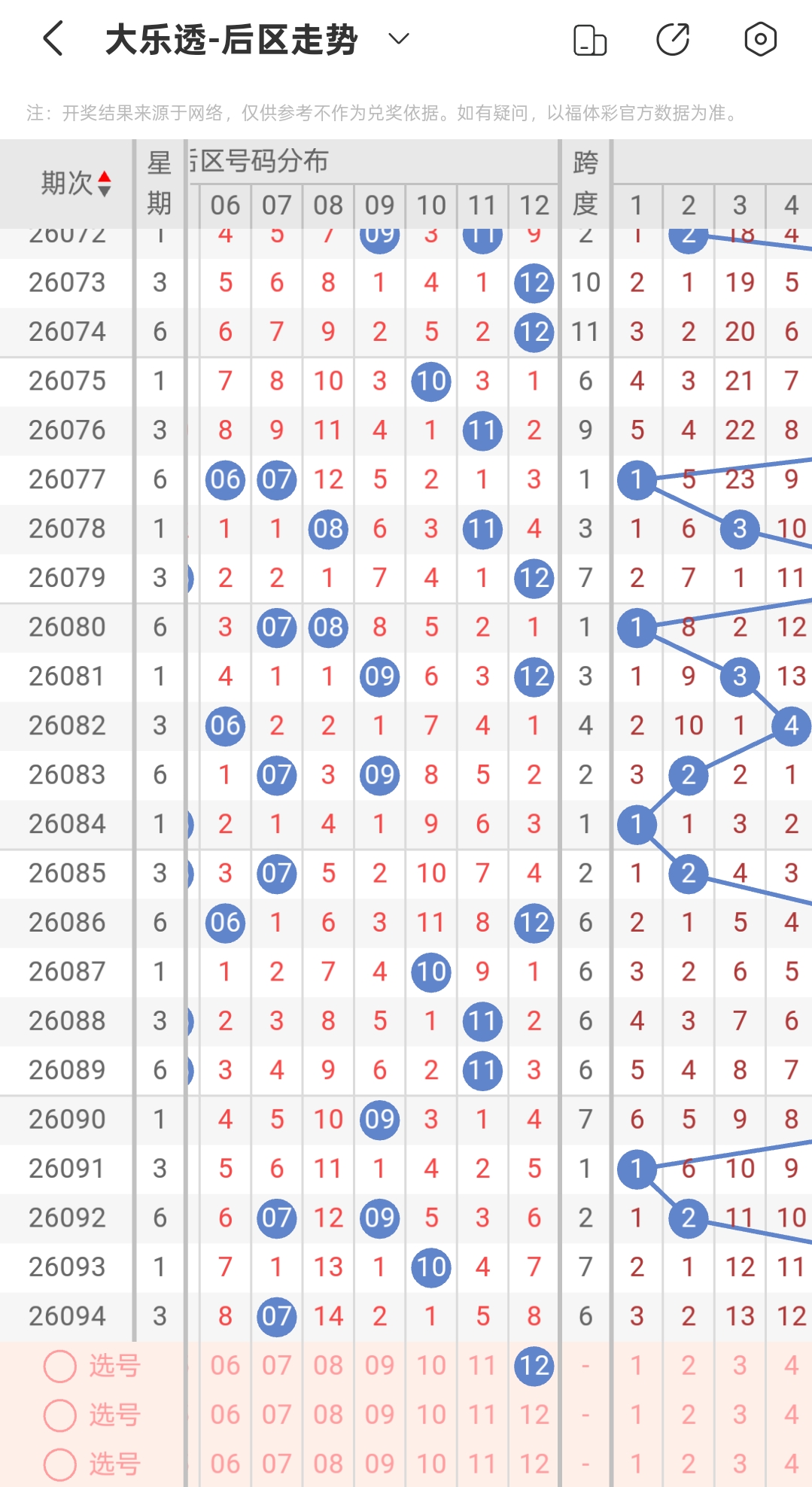This screenshot has width=812, height=1487.
Task: Expand the 大乐透-后区走势 title dropdown
Action: tap(398, 39)
